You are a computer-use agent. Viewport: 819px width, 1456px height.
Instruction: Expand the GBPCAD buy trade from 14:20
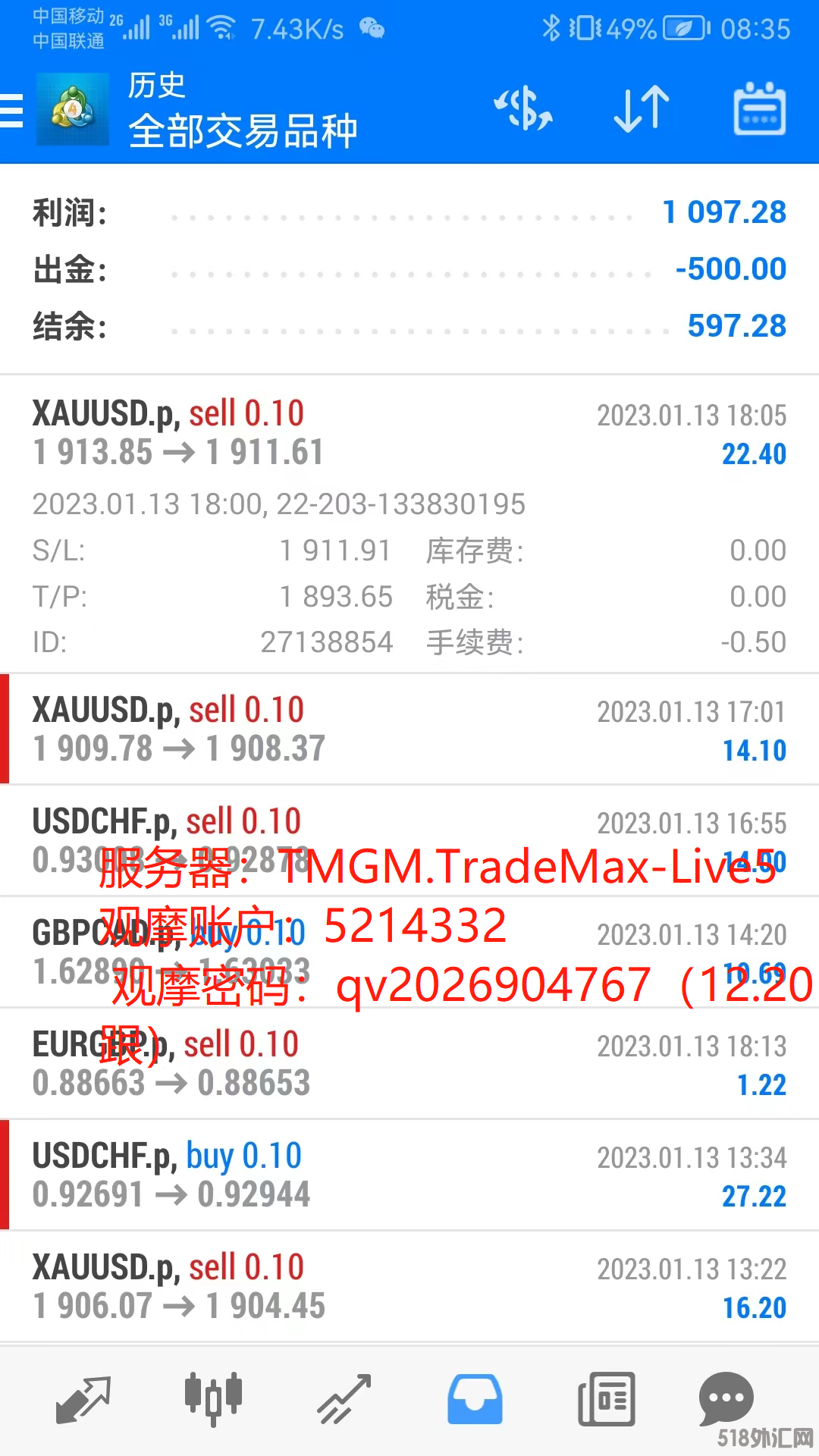coord(409,952)
